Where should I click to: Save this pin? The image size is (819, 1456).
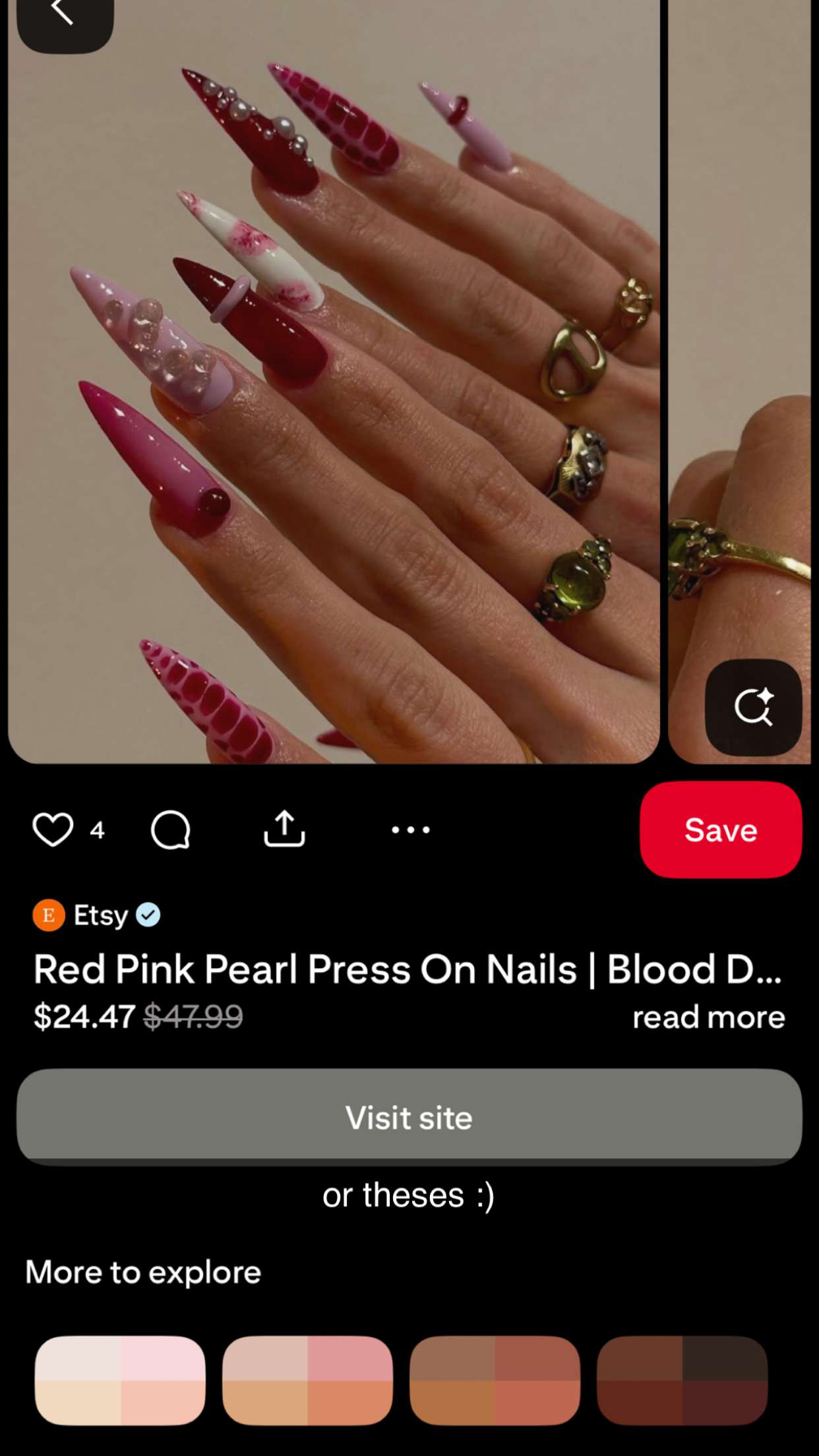click(x=721, y=830)
